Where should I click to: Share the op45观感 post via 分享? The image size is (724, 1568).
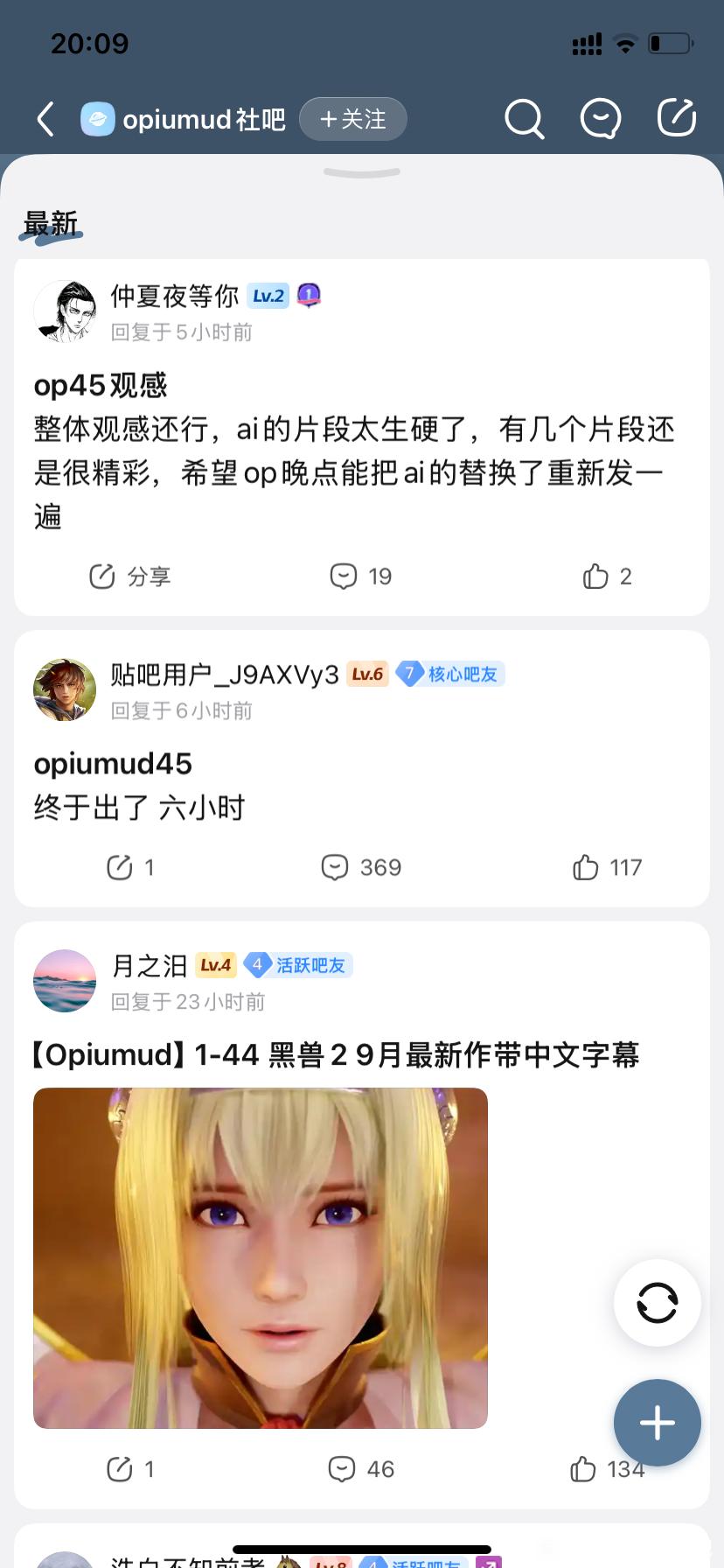tap(129, 577)
